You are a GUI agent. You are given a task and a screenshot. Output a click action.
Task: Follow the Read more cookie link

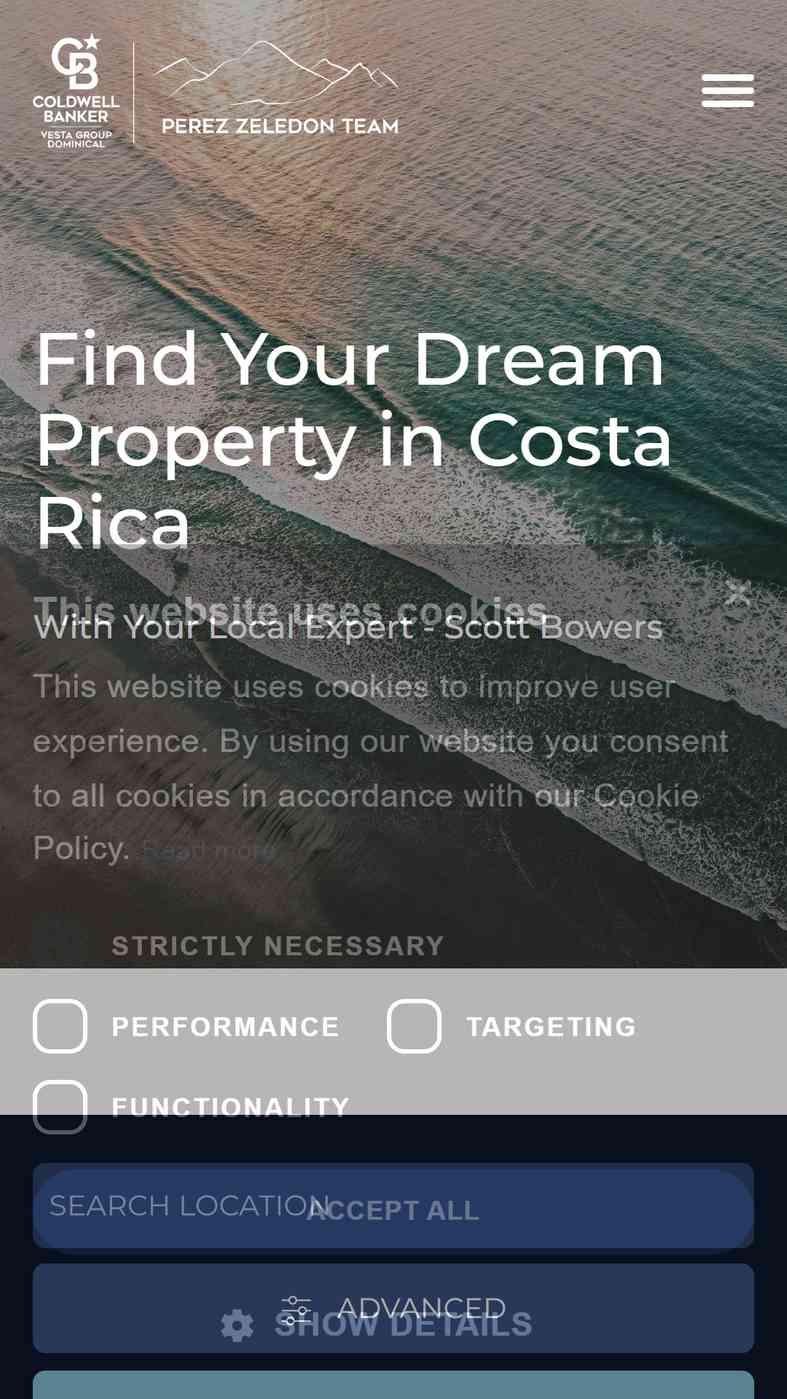pyautogui.click(x=208, y=850)
